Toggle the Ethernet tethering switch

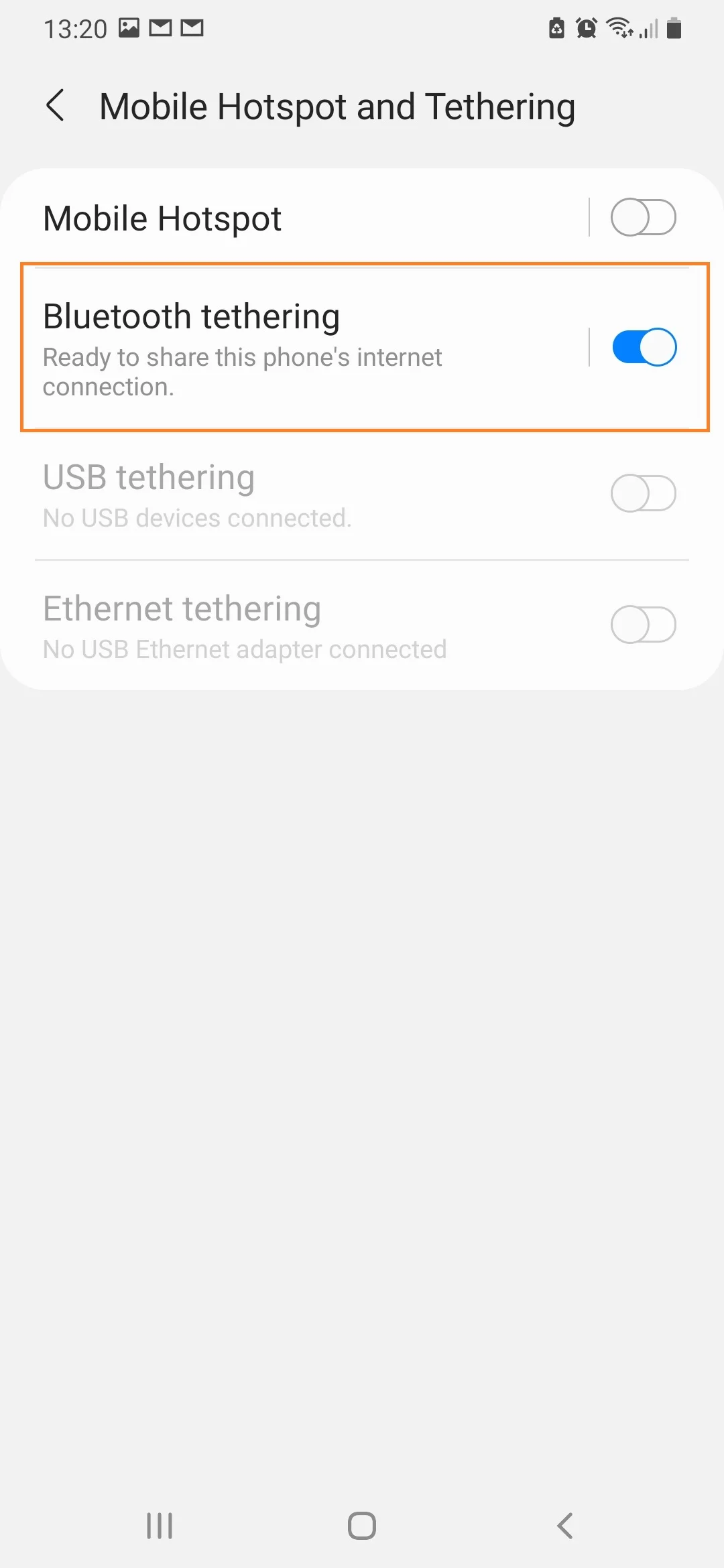click(643, 625)
